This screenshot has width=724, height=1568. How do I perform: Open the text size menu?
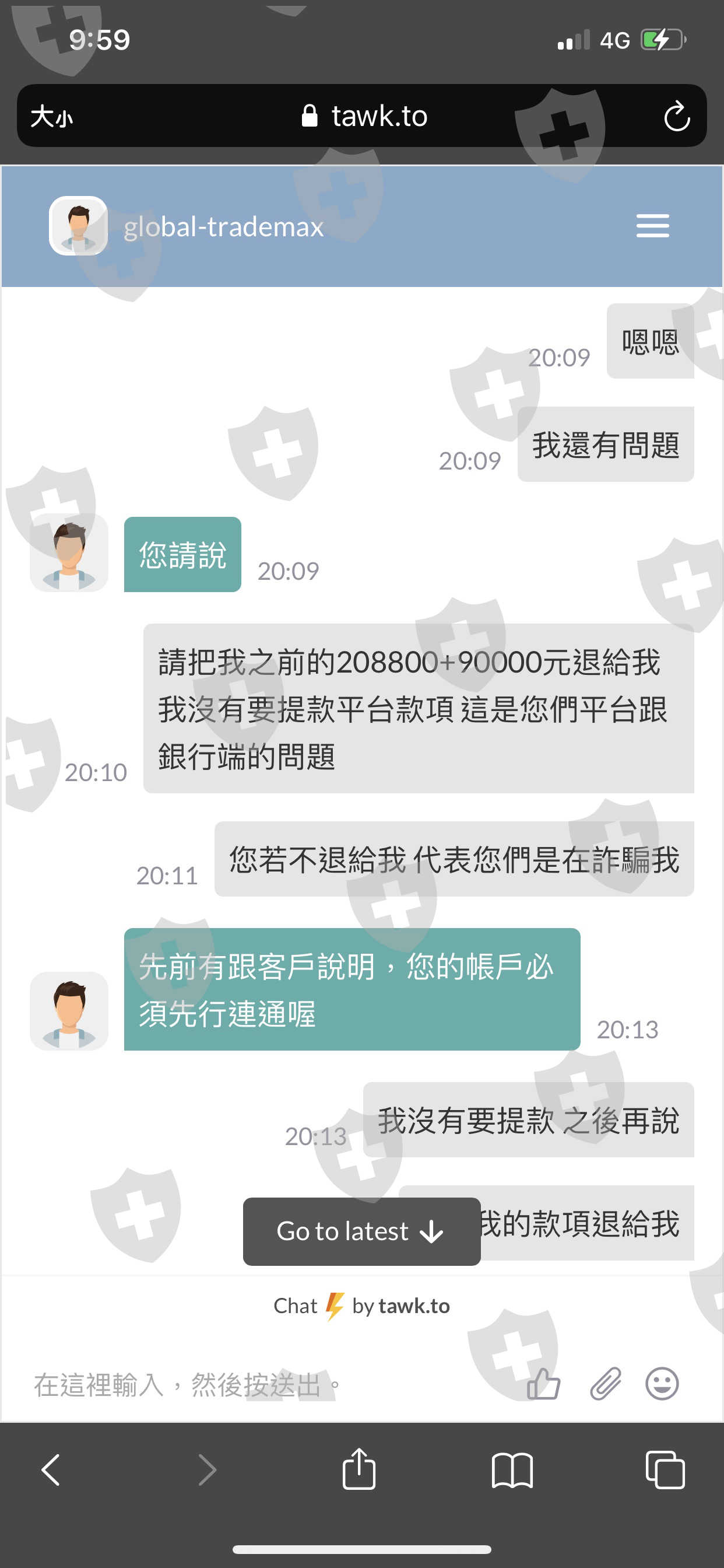point(52,116)
